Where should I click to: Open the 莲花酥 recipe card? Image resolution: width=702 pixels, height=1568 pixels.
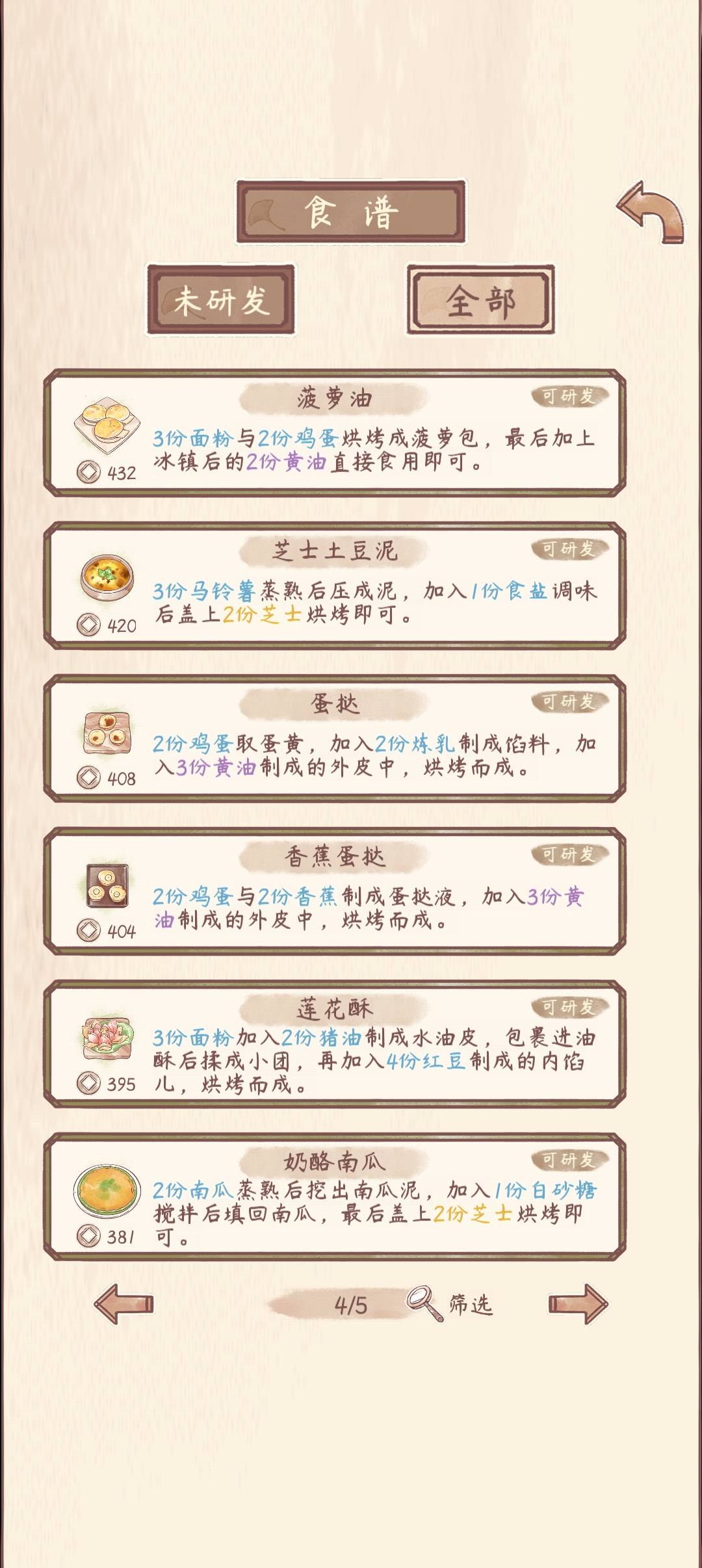335,1044
